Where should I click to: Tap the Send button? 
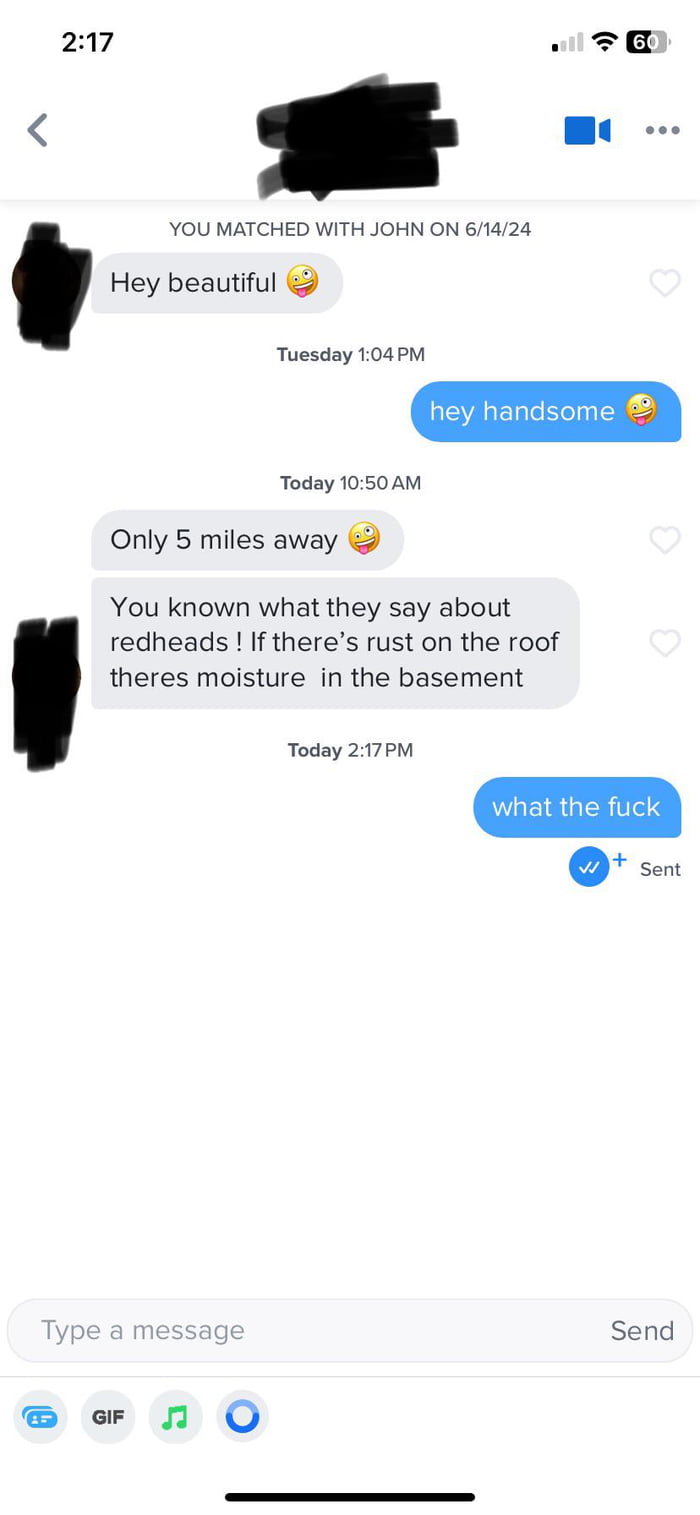click(x=642, y=1330)
